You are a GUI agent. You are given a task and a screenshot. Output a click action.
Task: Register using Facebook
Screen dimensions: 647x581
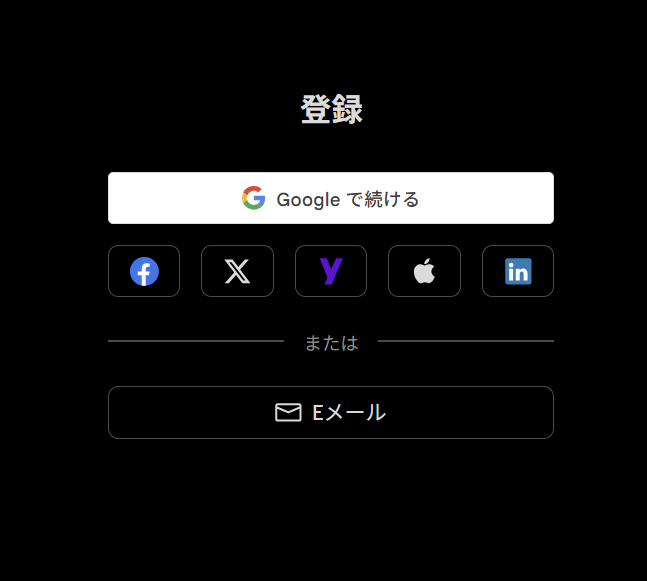(144, 271)
